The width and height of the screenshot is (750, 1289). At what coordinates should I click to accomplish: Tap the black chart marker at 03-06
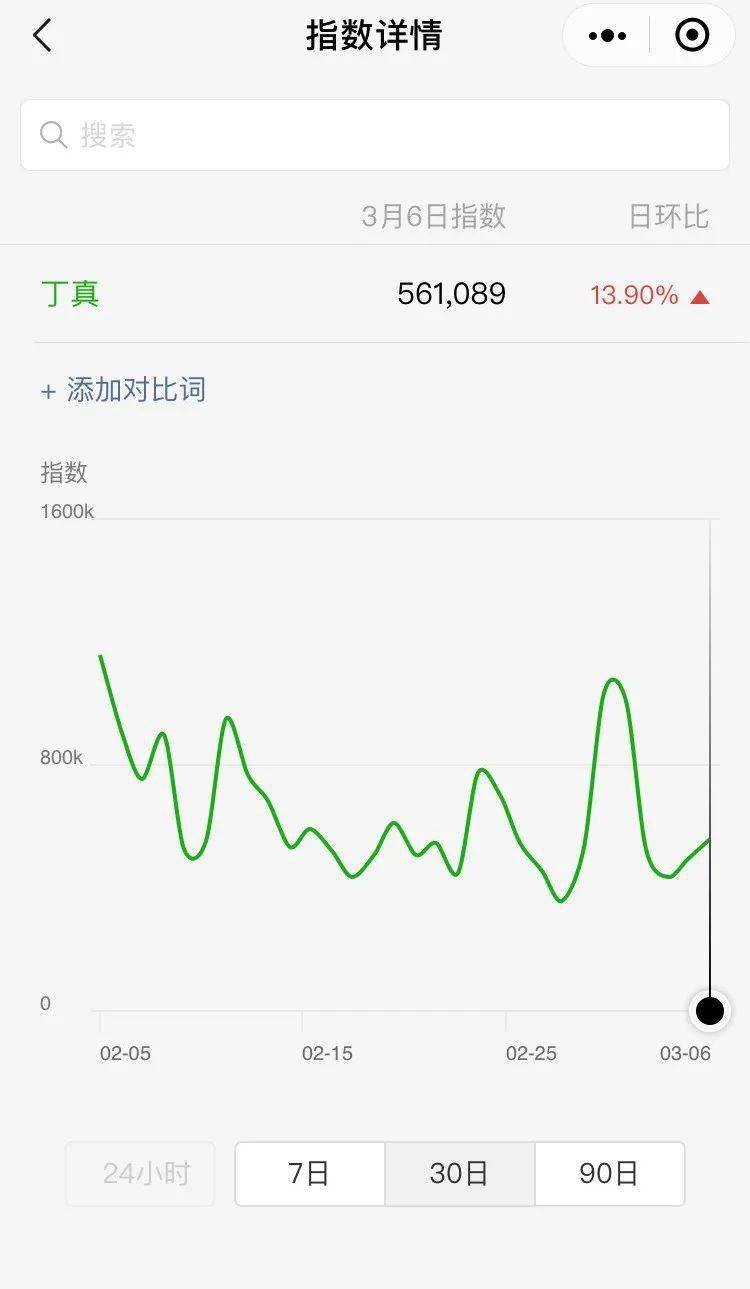click(x=710, y=1011)
